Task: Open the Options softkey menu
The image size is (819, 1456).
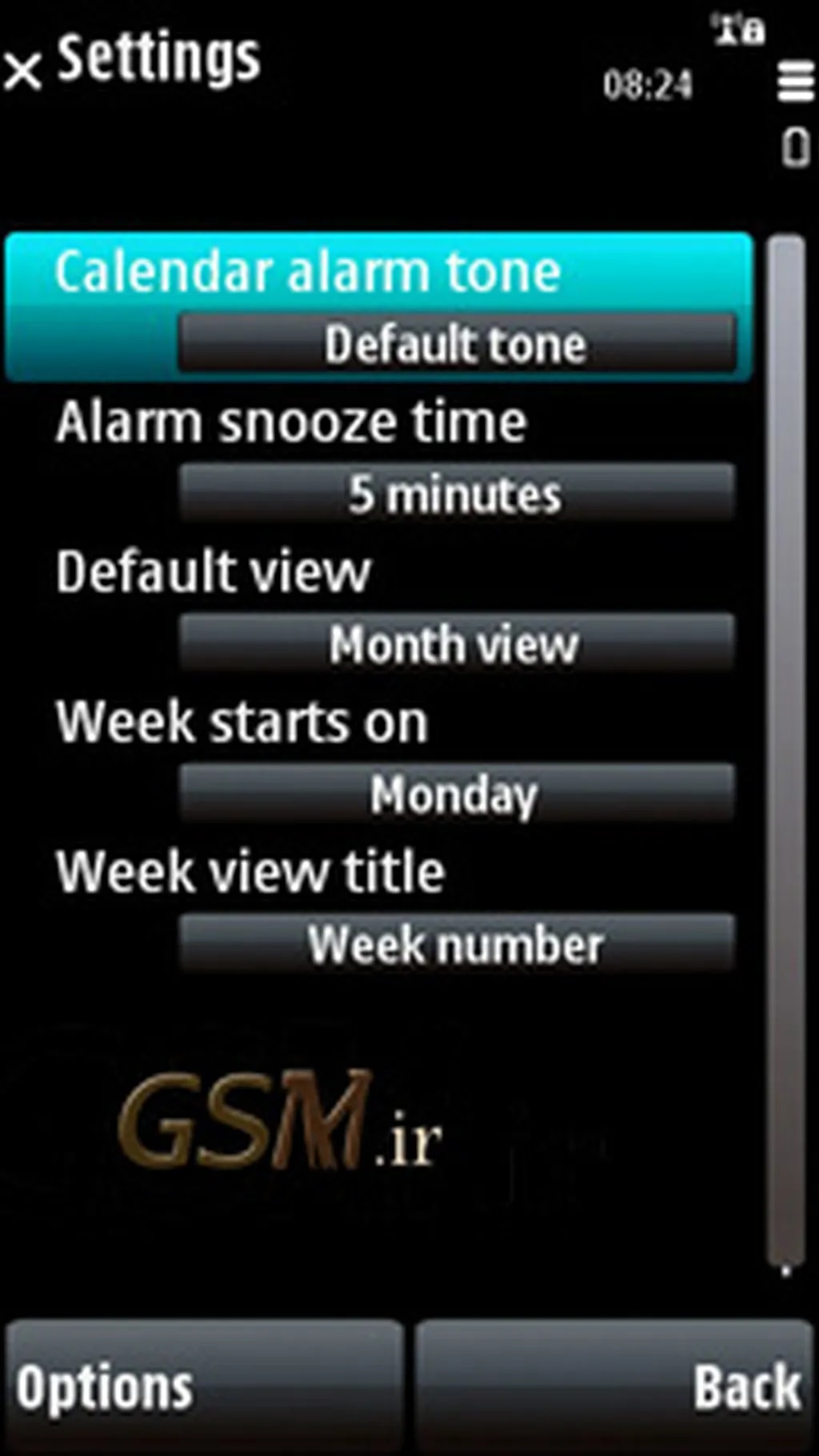Action: [x=204, y=1388]
